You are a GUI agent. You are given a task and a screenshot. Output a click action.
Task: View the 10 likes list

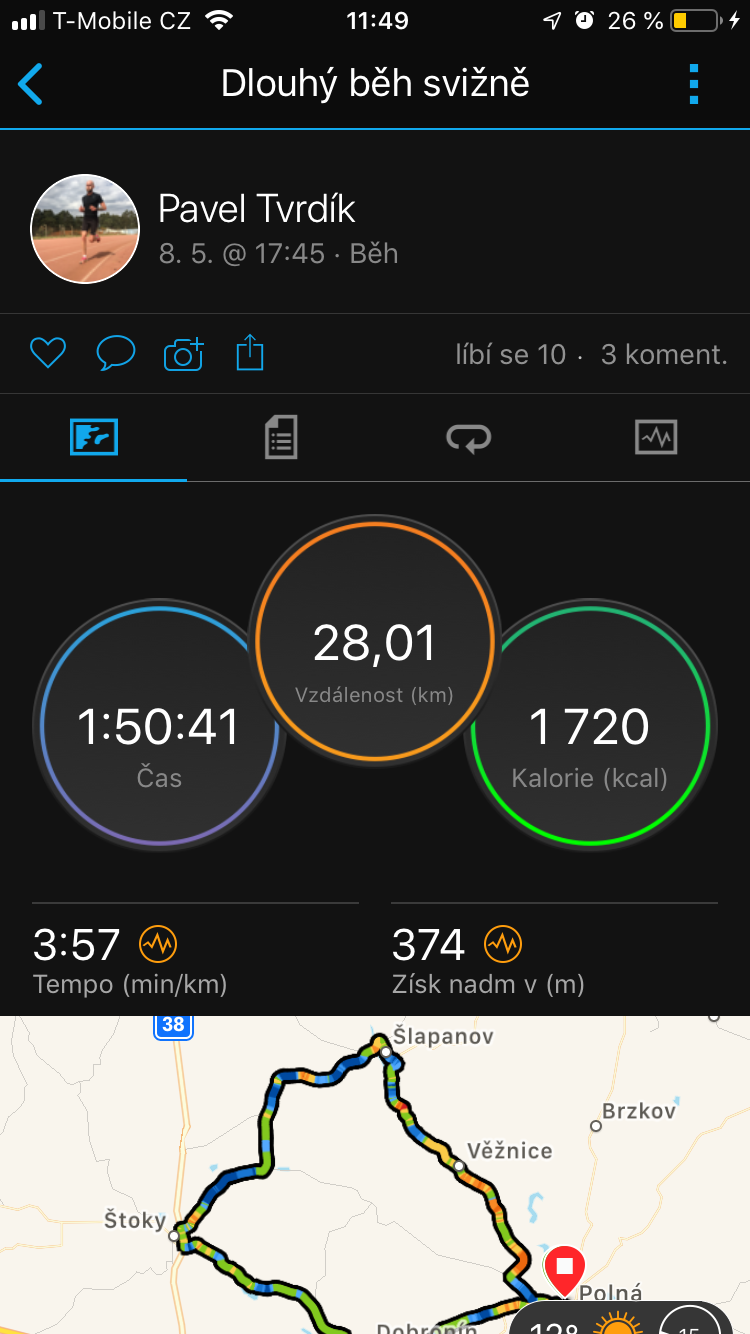[511, 354]
